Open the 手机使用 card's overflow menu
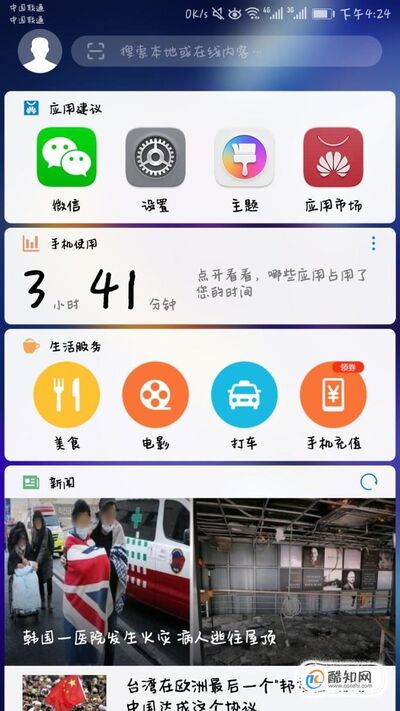Screen dimensions: 400x711 point(373,243)
